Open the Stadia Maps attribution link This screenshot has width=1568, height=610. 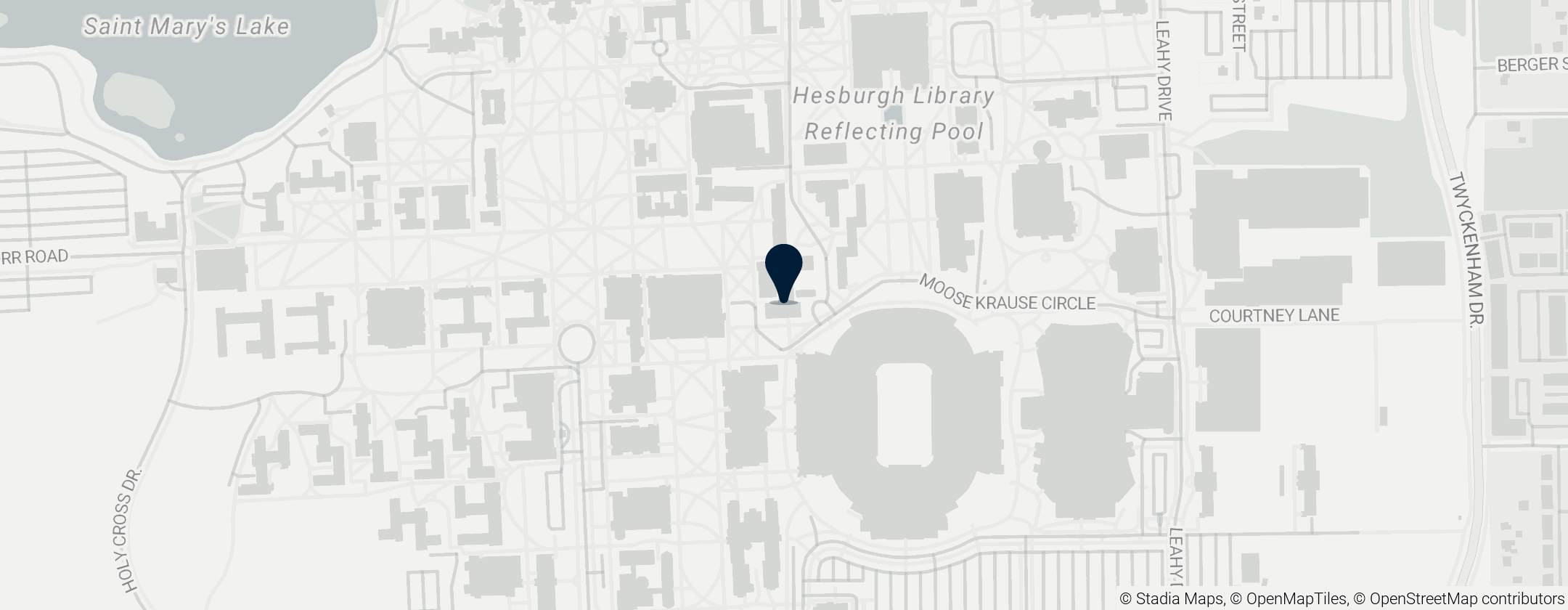point(1178,599)
